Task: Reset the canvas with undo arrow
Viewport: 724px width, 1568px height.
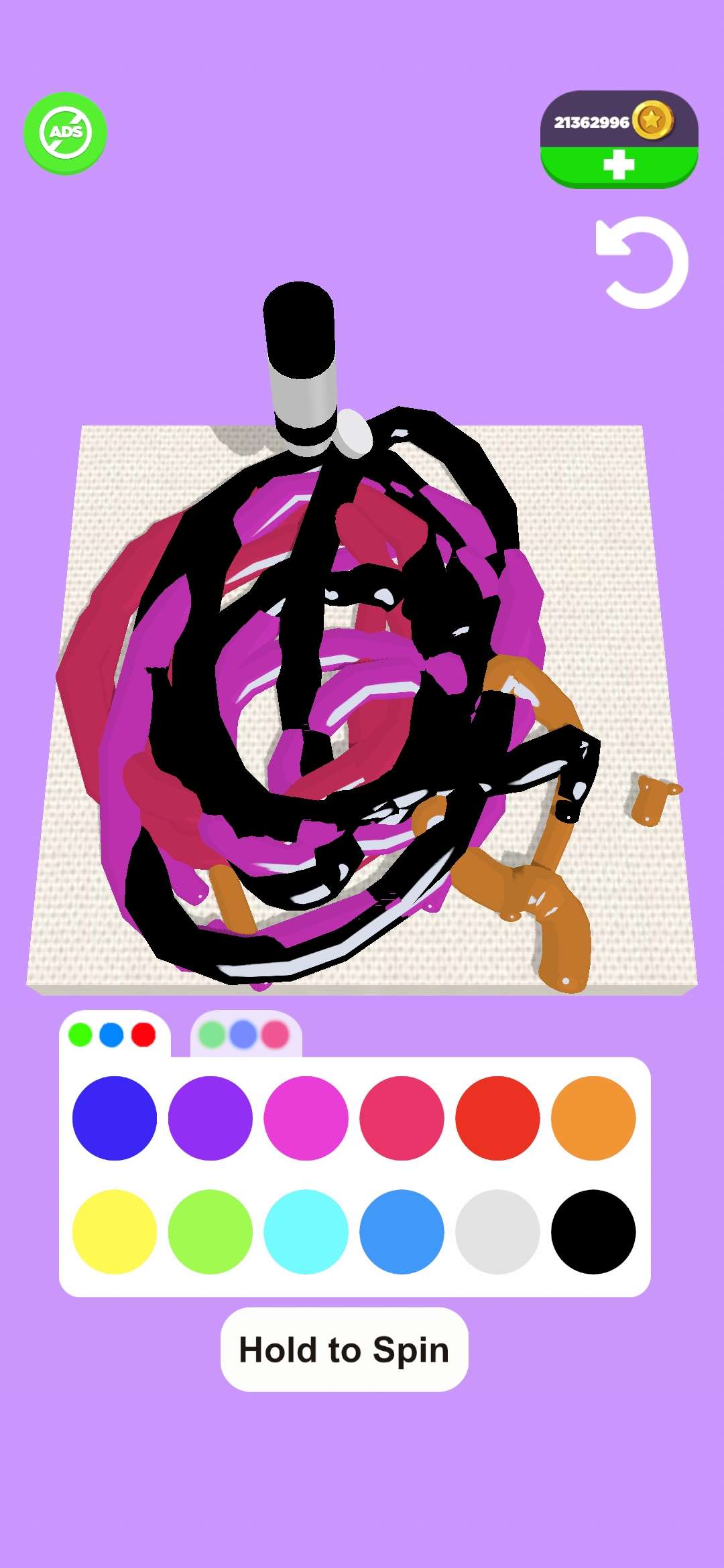Action: click(x=642, y=263)
